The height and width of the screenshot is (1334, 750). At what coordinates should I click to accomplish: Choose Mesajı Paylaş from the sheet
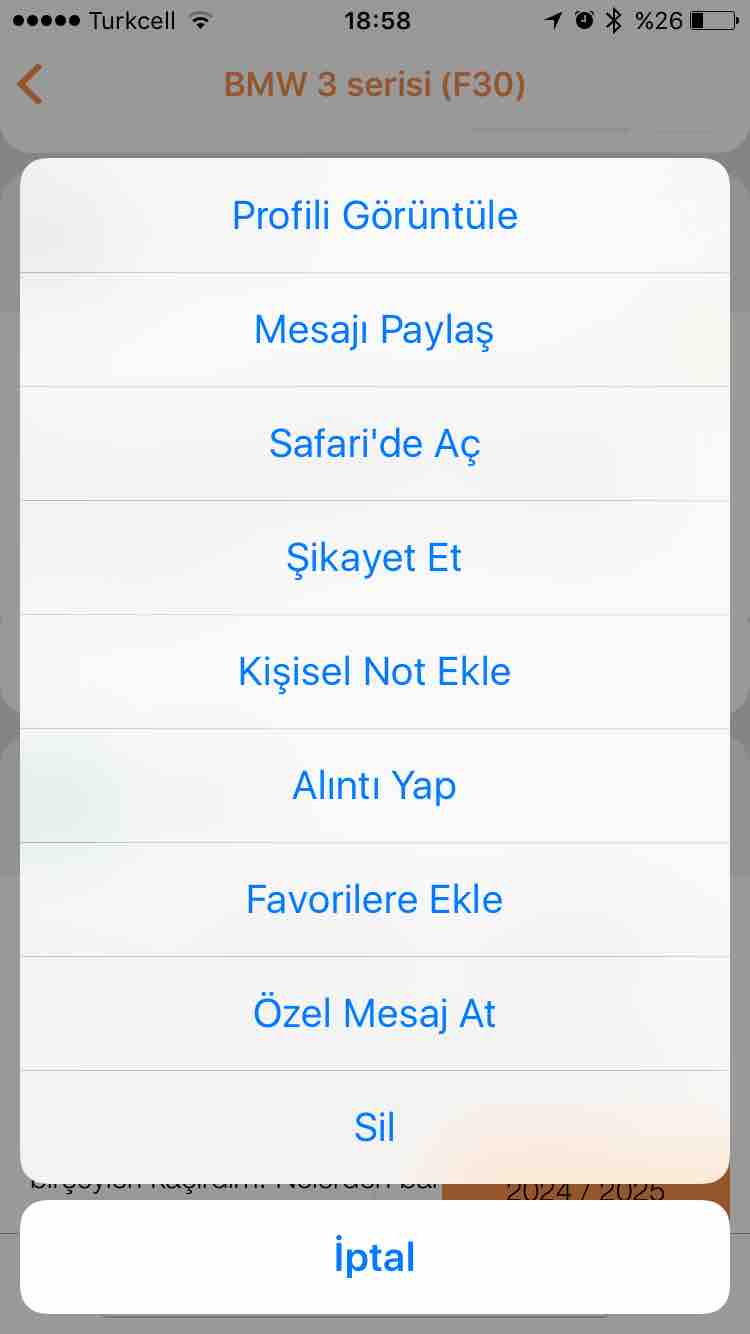[x=375, y=329]
